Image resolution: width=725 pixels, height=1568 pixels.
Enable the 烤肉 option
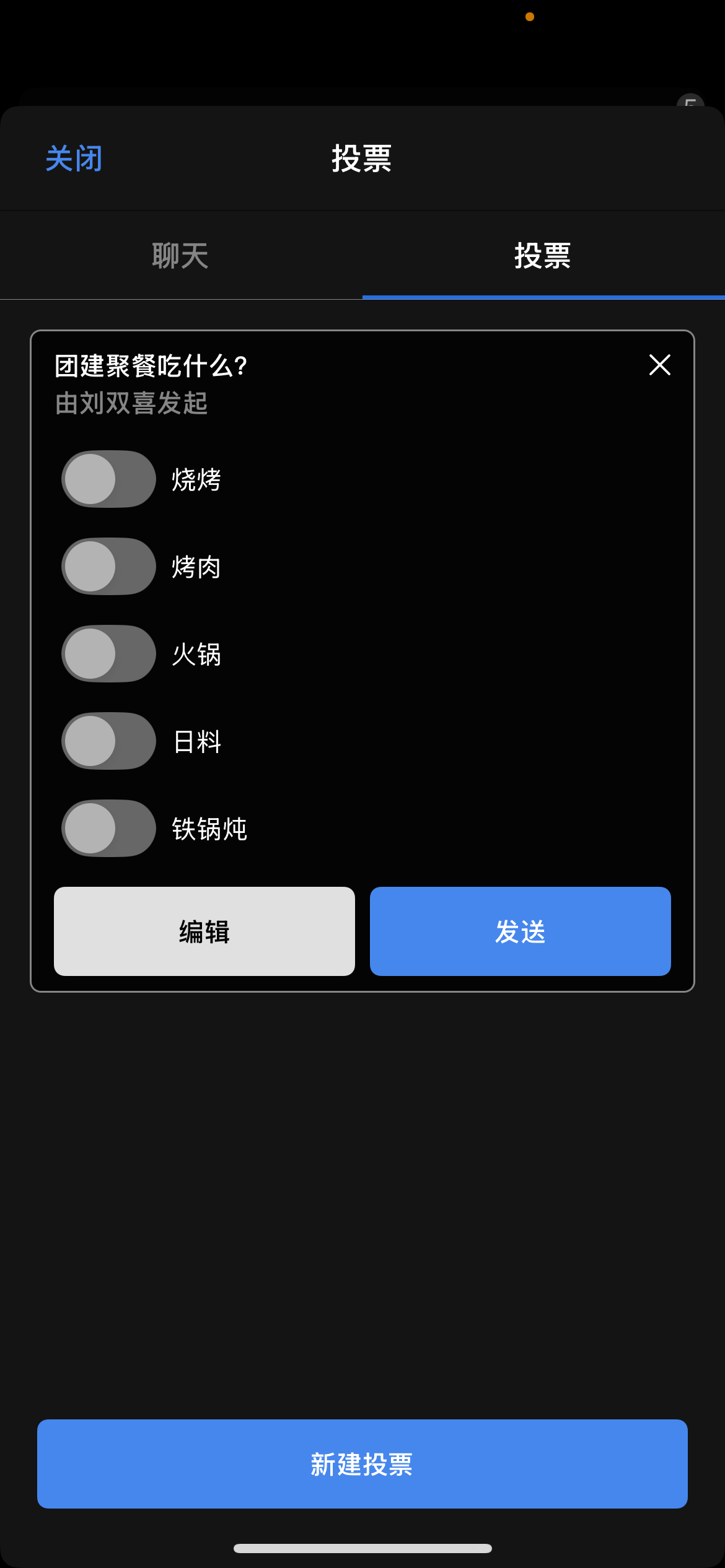pyautogui.click(x=108, y=567)
